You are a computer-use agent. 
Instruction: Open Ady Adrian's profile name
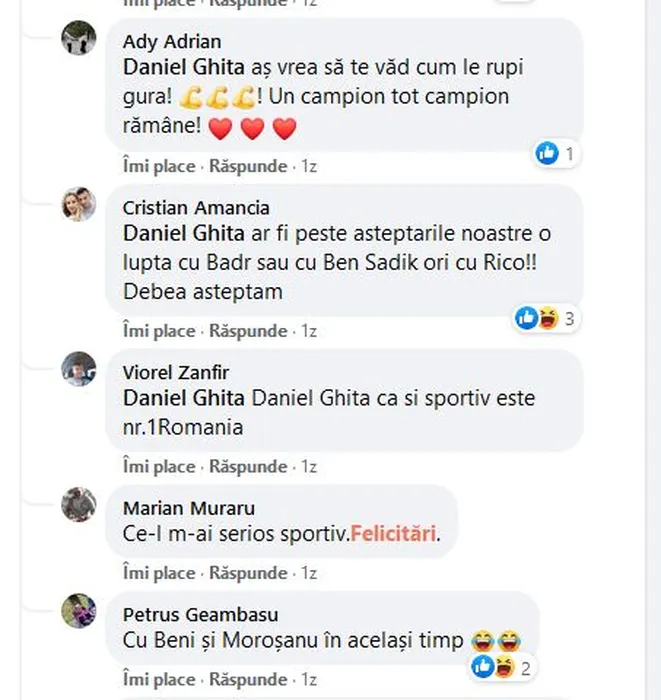(172, 42)
